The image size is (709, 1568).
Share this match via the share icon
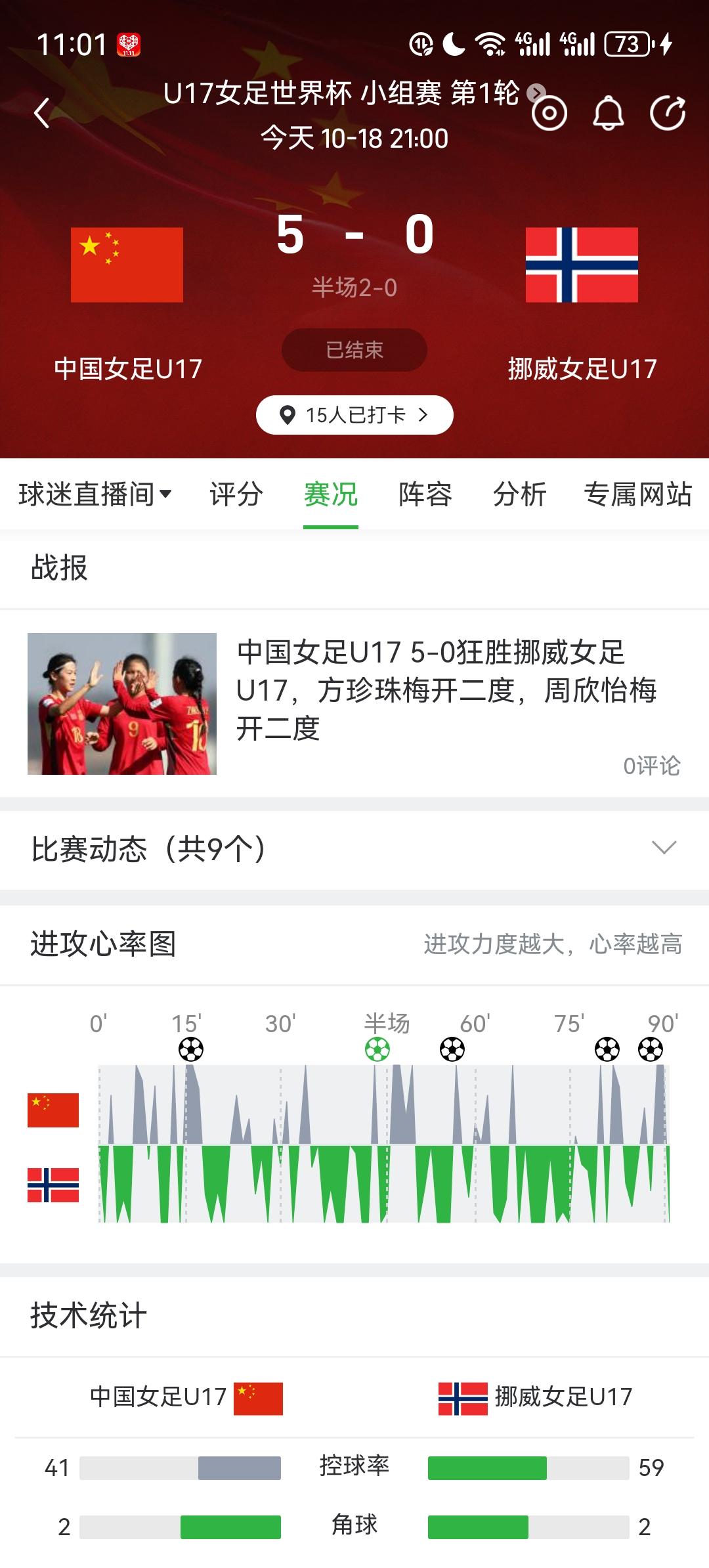(x=668, y=114)
